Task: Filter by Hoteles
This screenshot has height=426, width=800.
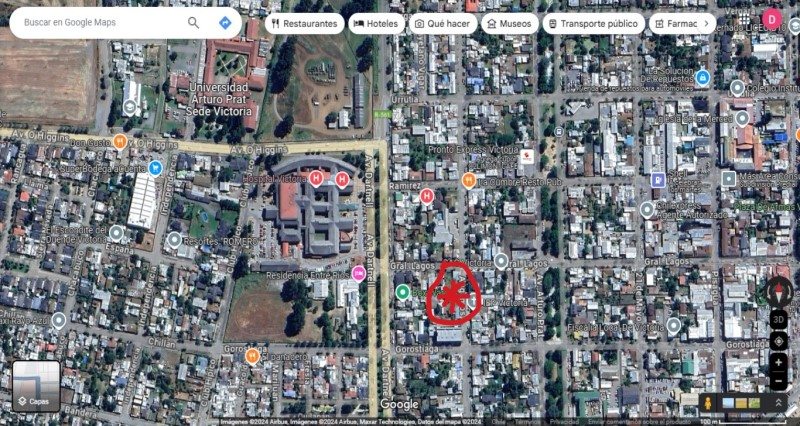Action: coord(377,23)
